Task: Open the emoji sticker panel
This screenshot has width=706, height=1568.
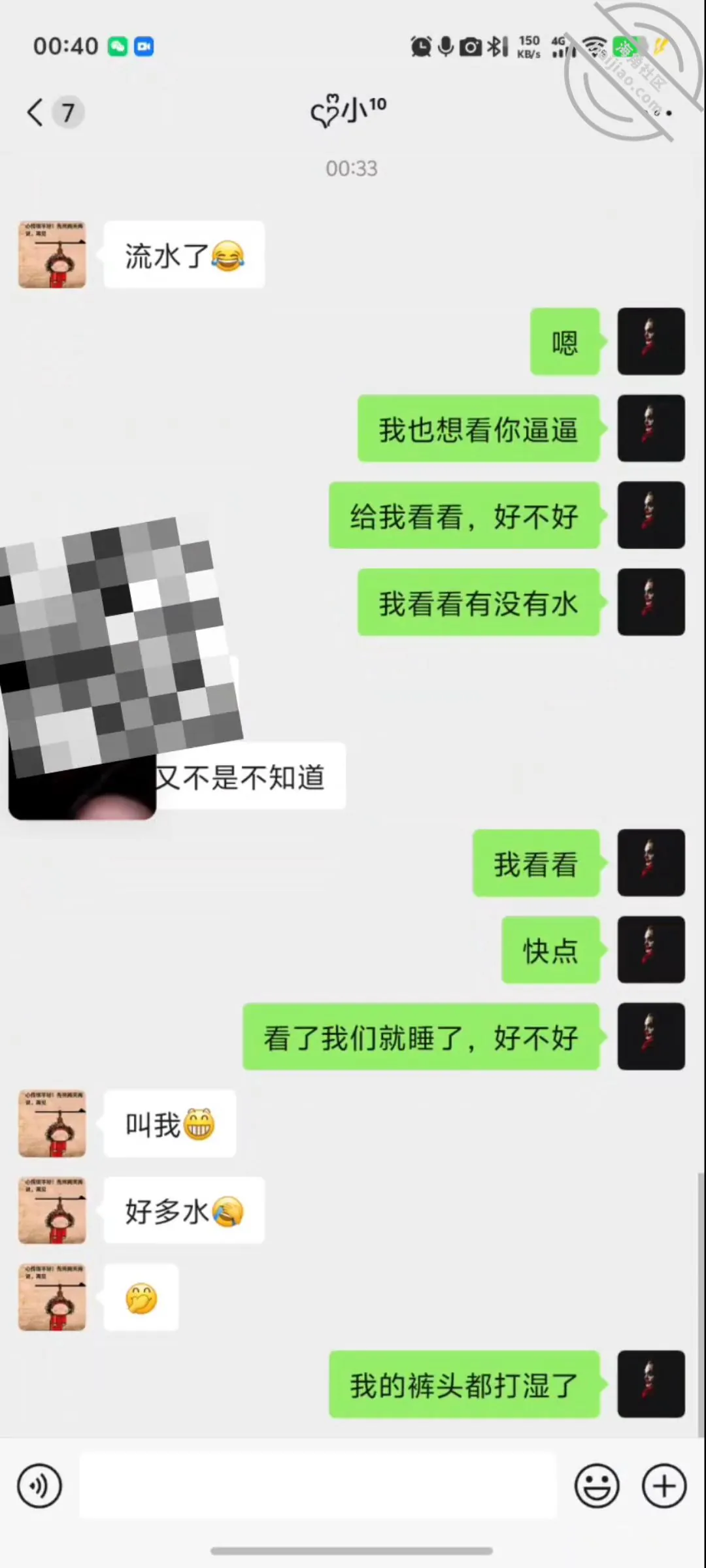Action: click(597, 1486)
